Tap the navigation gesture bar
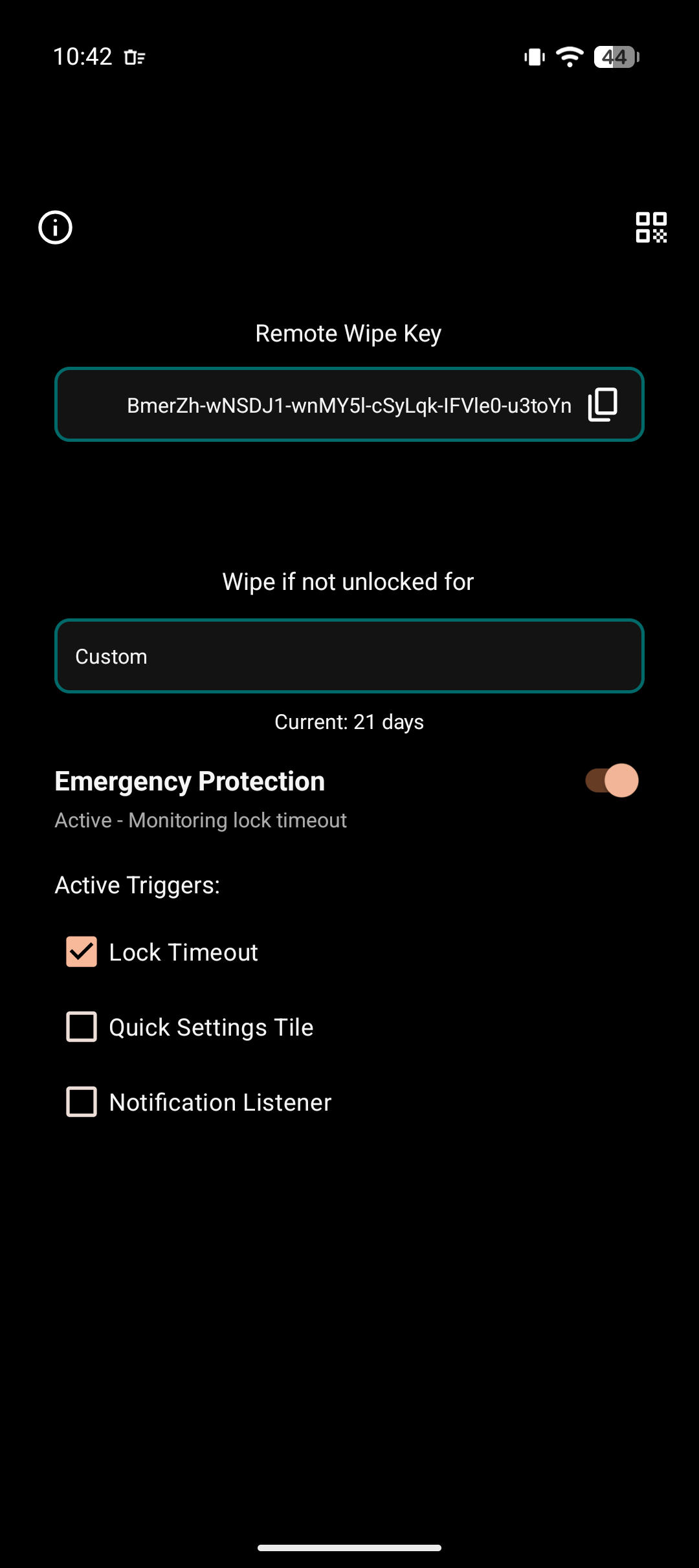 click(x=349, y=1548)
